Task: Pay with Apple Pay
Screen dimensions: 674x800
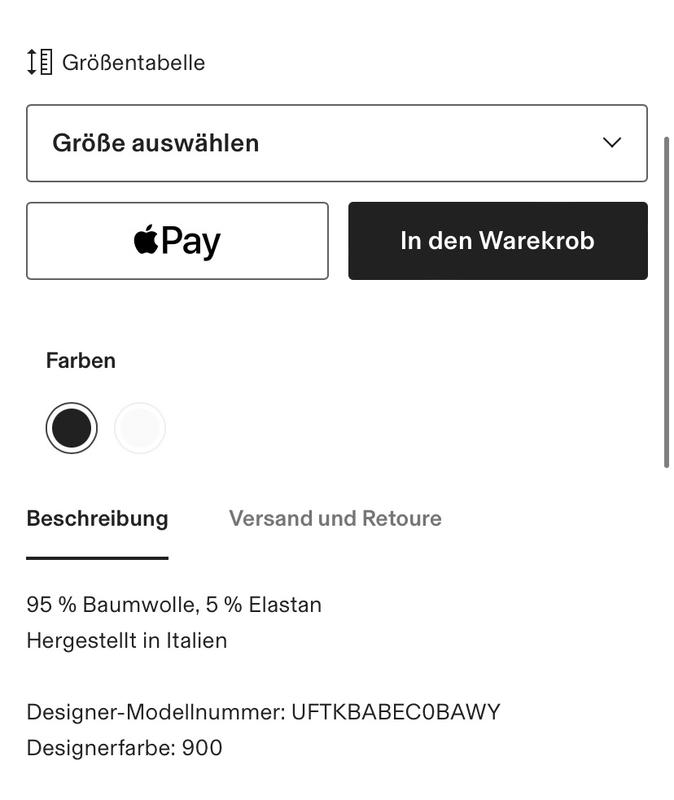Action: tap(177, 241)
